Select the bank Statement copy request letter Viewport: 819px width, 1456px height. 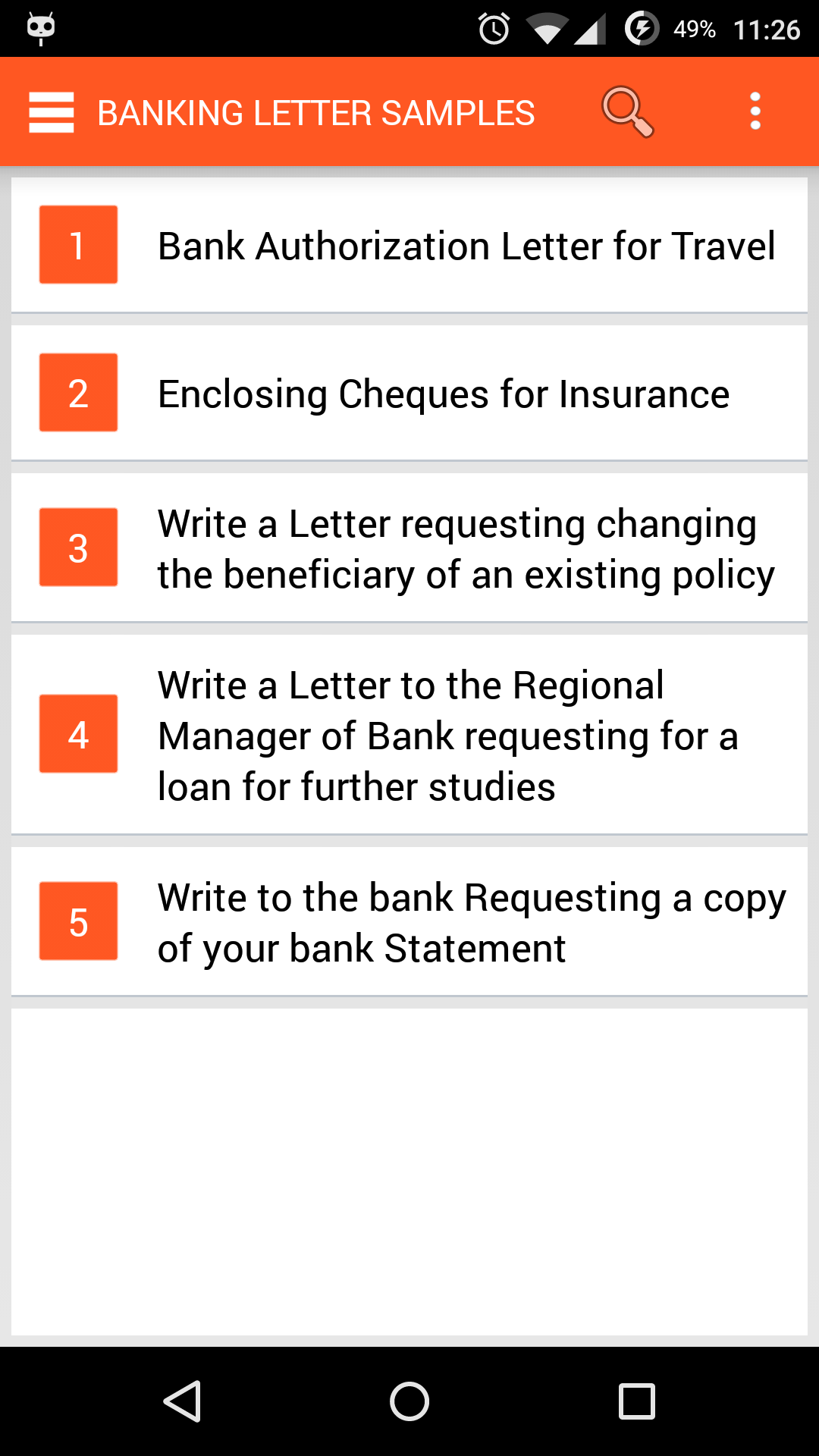click(x=471, y=921)
